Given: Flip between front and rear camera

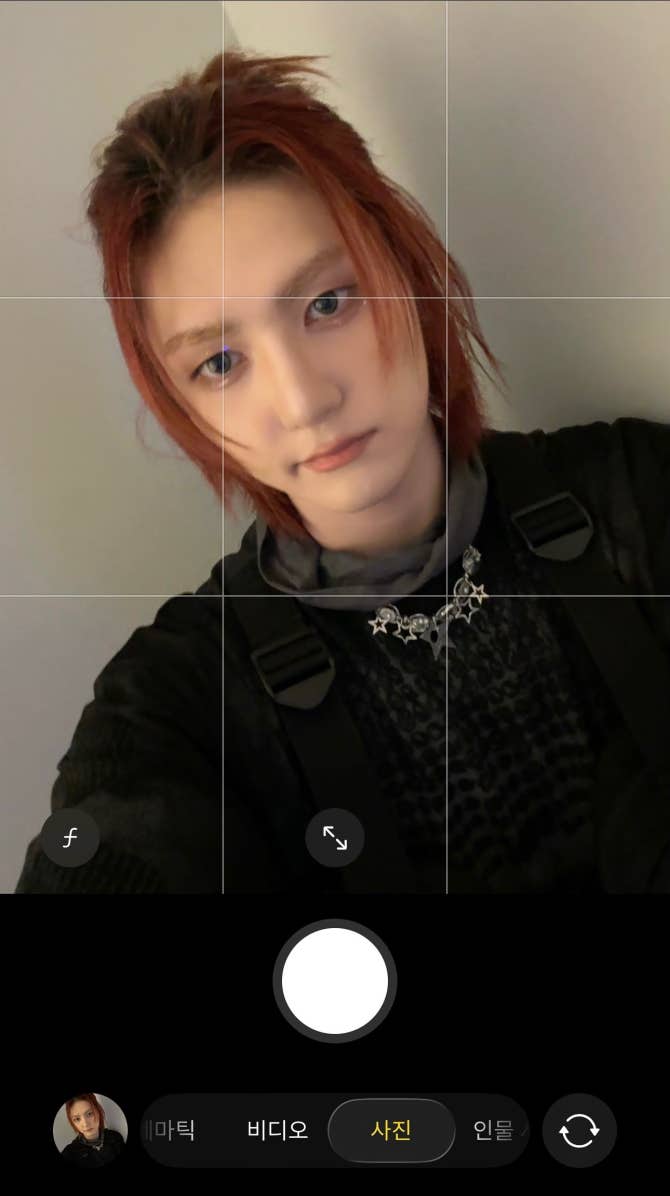Looking at the screenshot, I should [x=579, y=1131].
